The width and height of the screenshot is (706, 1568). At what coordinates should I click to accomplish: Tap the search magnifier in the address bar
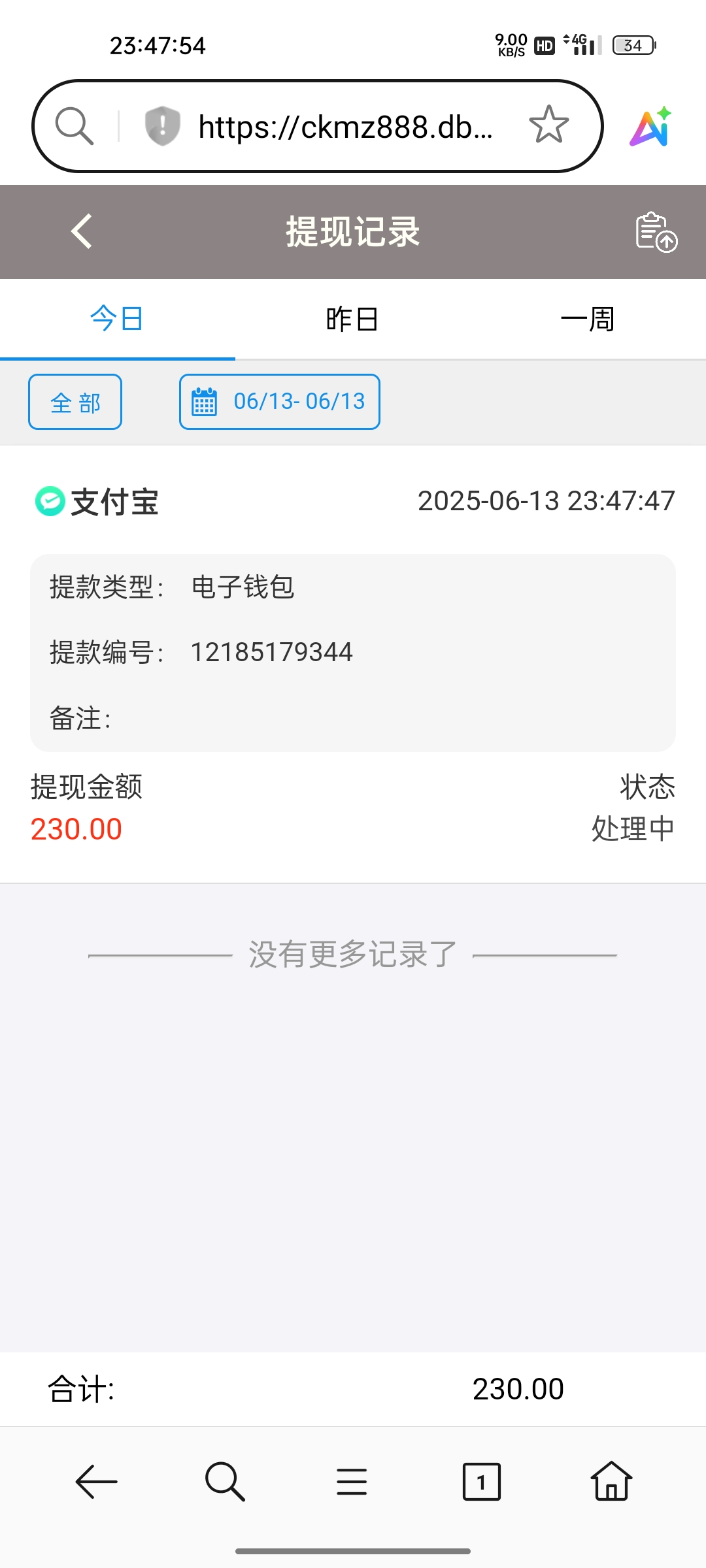(73, 124)
